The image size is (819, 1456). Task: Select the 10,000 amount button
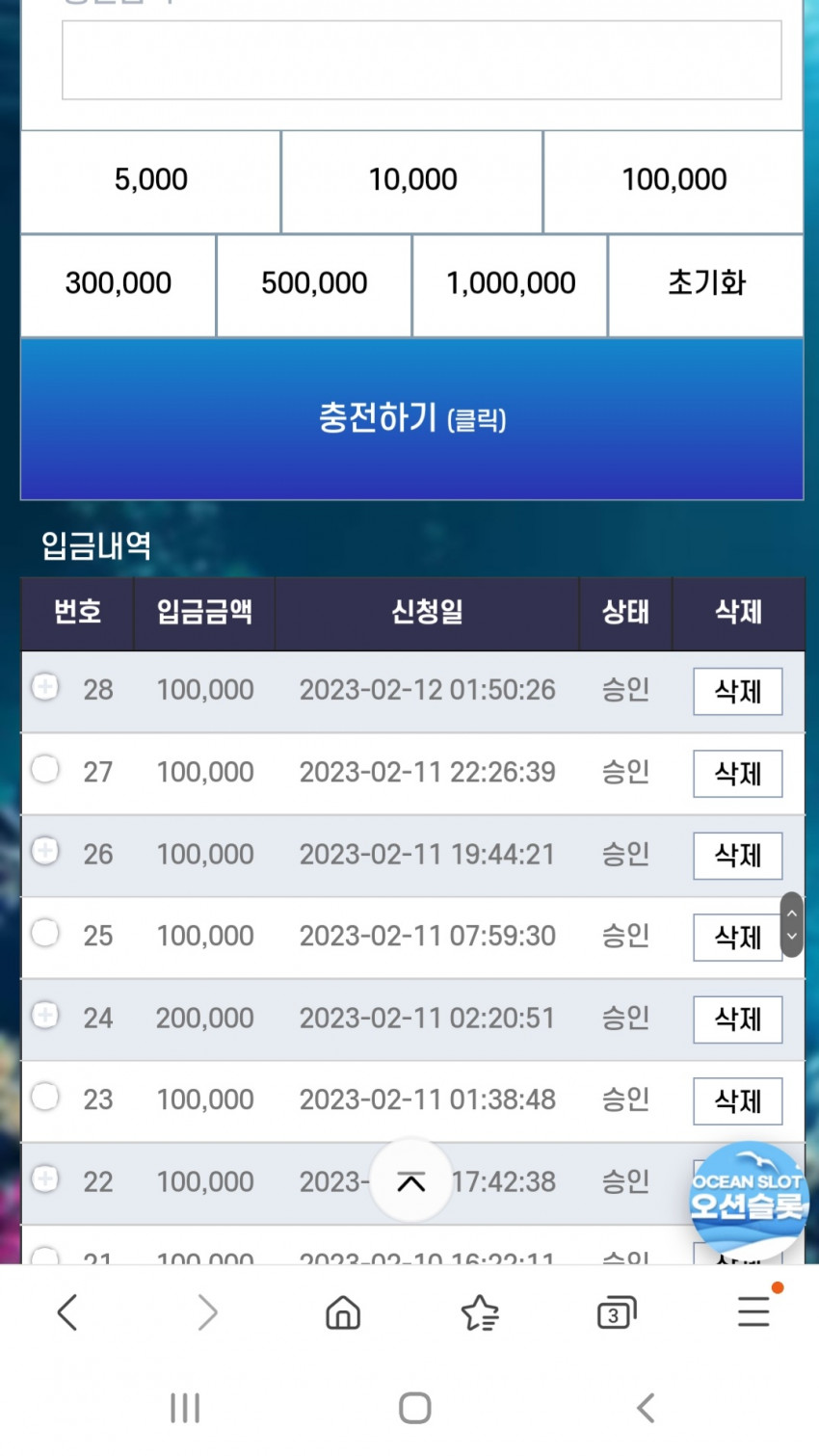pyautogui.click(x=412, y=180)
